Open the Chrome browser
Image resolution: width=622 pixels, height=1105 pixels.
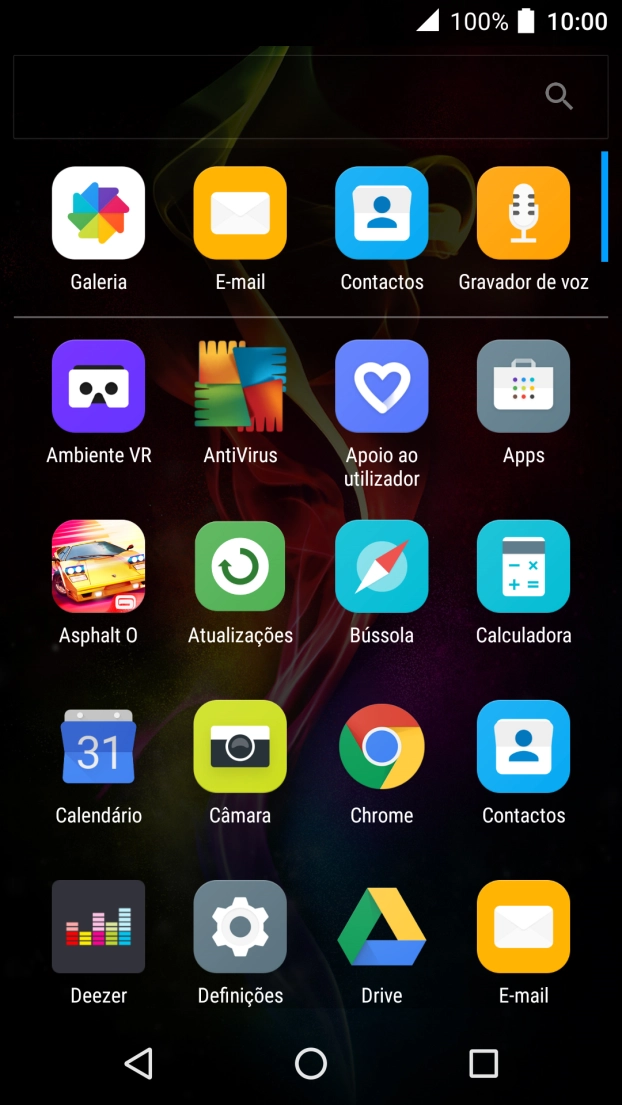point(381,746)
